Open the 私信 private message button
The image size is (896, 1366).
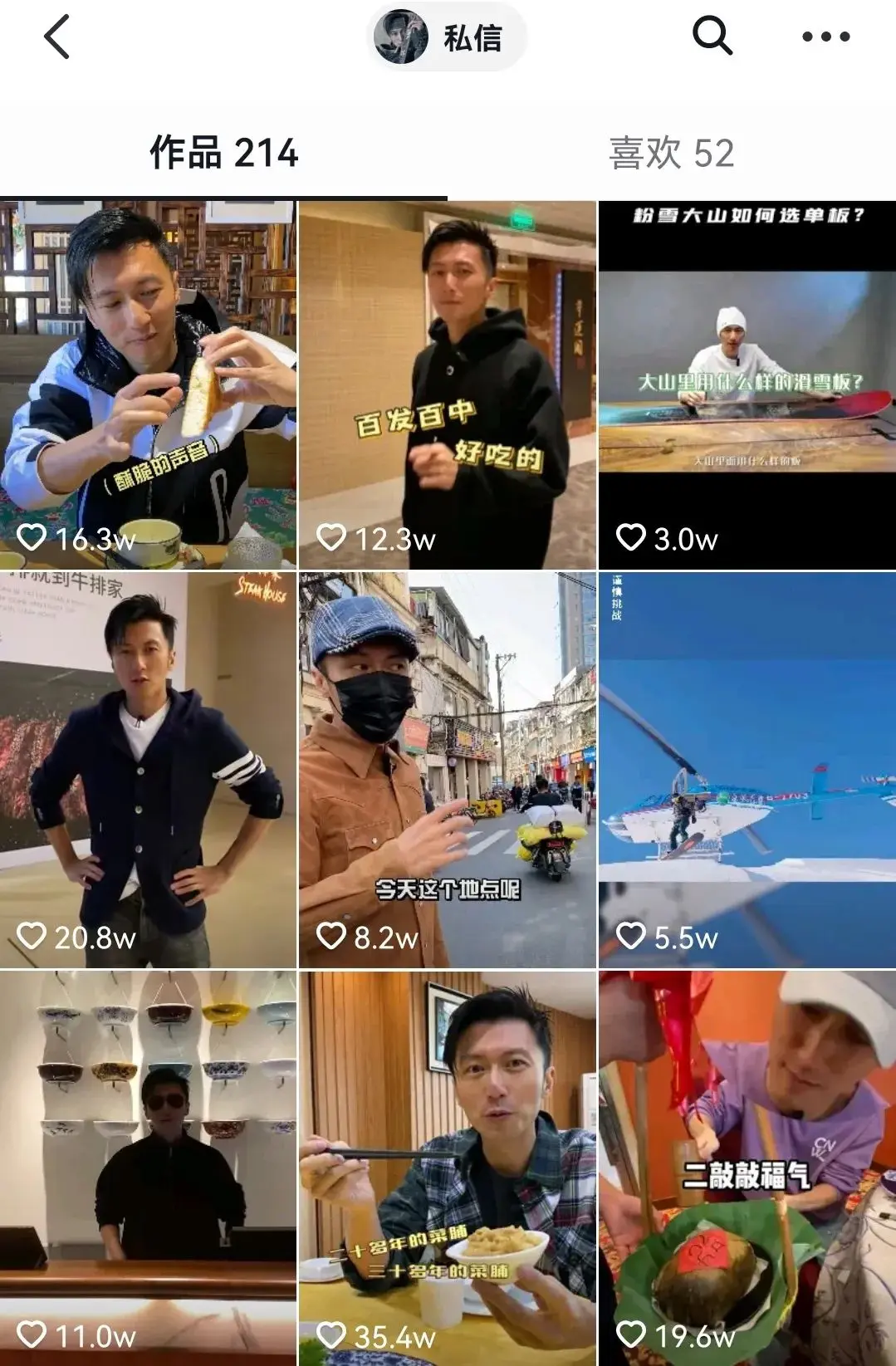(448, 37)
